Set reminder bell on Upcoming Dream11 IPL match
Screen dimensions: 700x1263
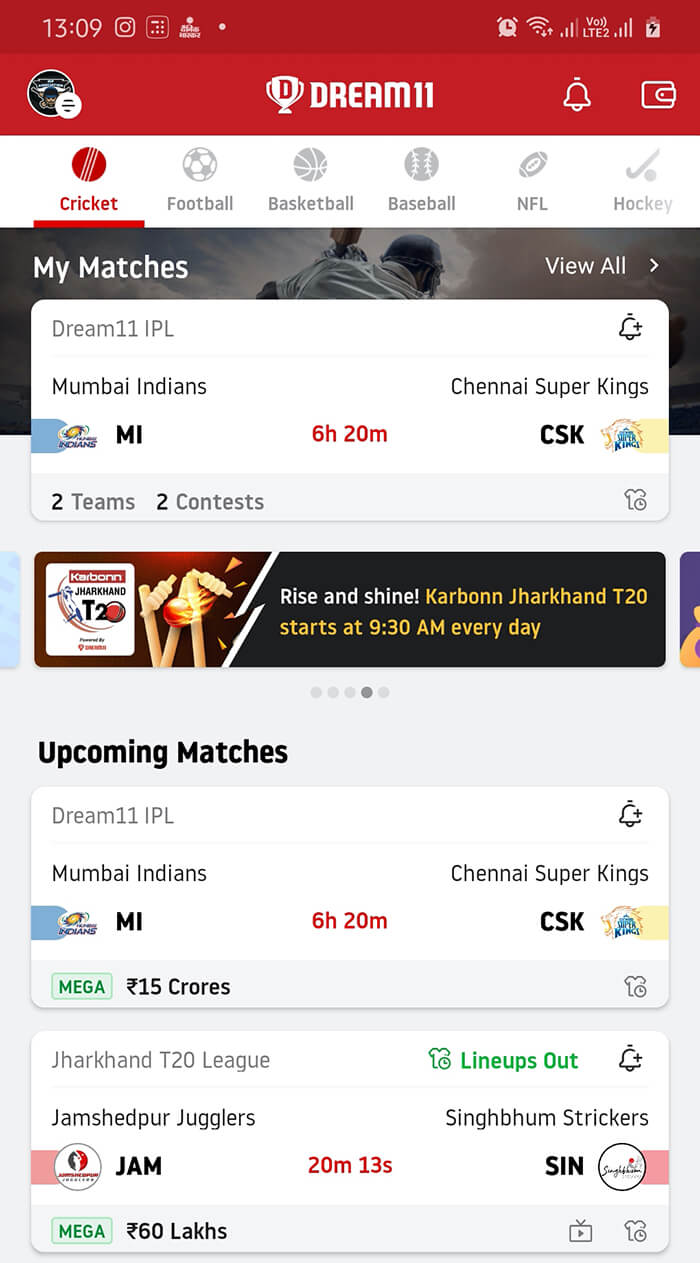(630, 815)
